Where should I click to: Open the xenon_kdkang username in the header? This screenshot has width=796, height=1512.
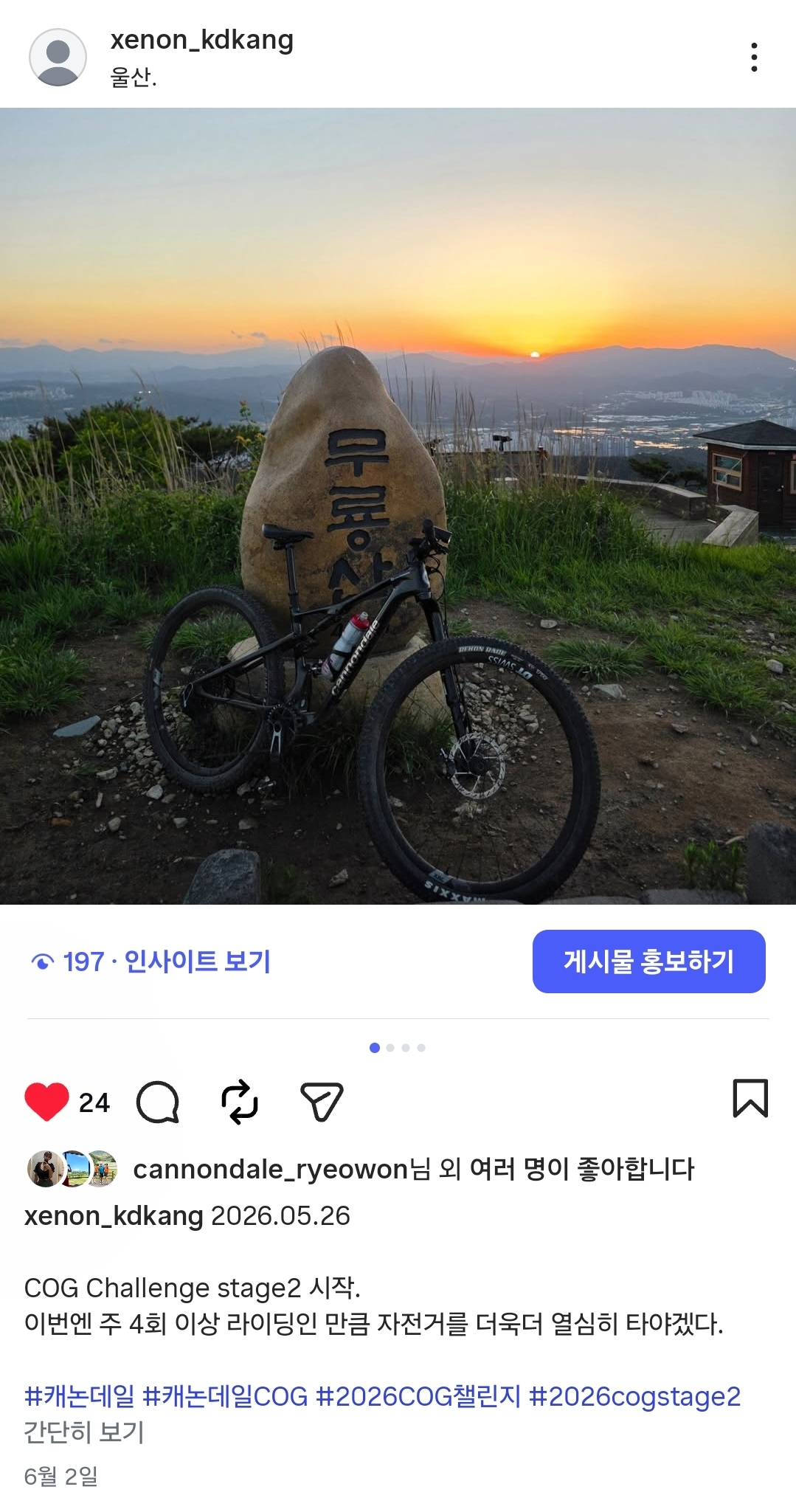click(x=202, y=40)
